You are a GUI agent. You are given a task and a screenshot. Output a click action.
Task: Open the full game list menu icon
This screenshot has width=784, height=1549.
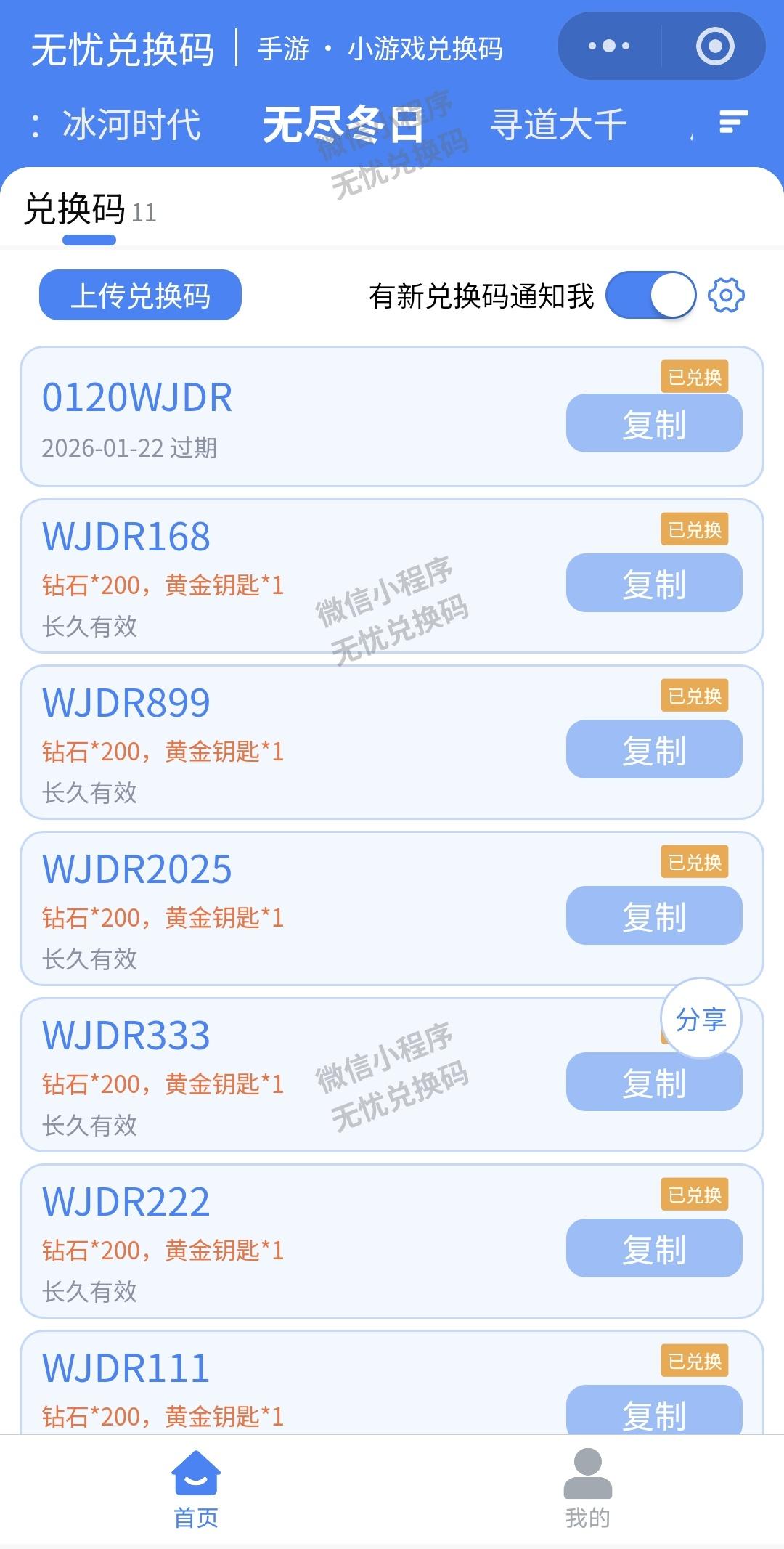click(733, 123)
